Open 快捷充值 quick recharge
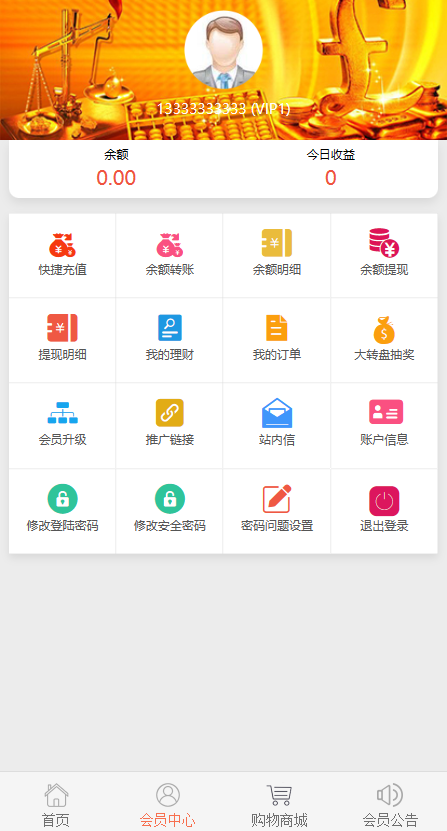The width and height of the screenshot is (447, 831). [63, 255]
